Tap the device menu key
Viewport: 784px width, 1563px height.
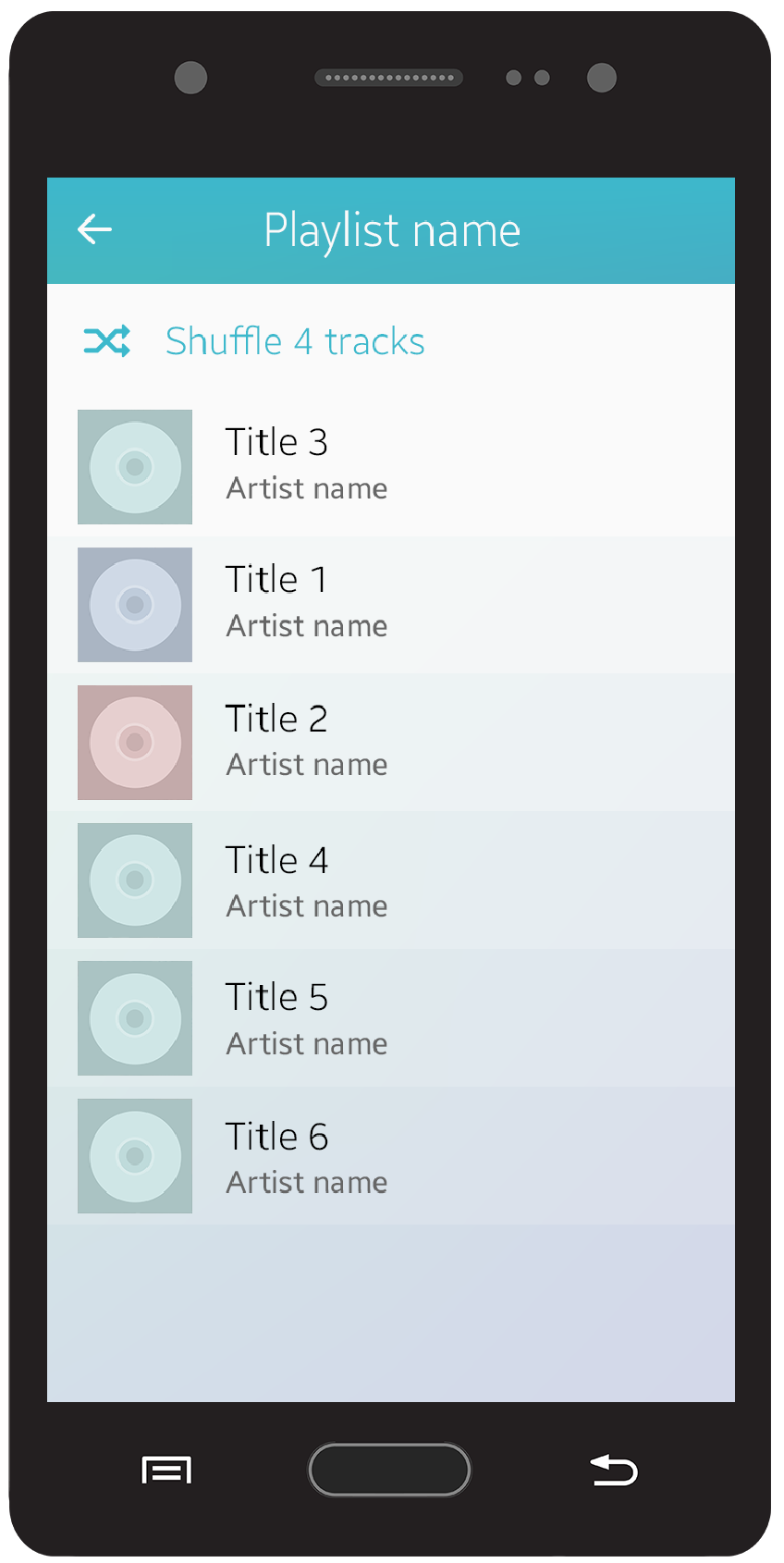tap(166, 1469)
